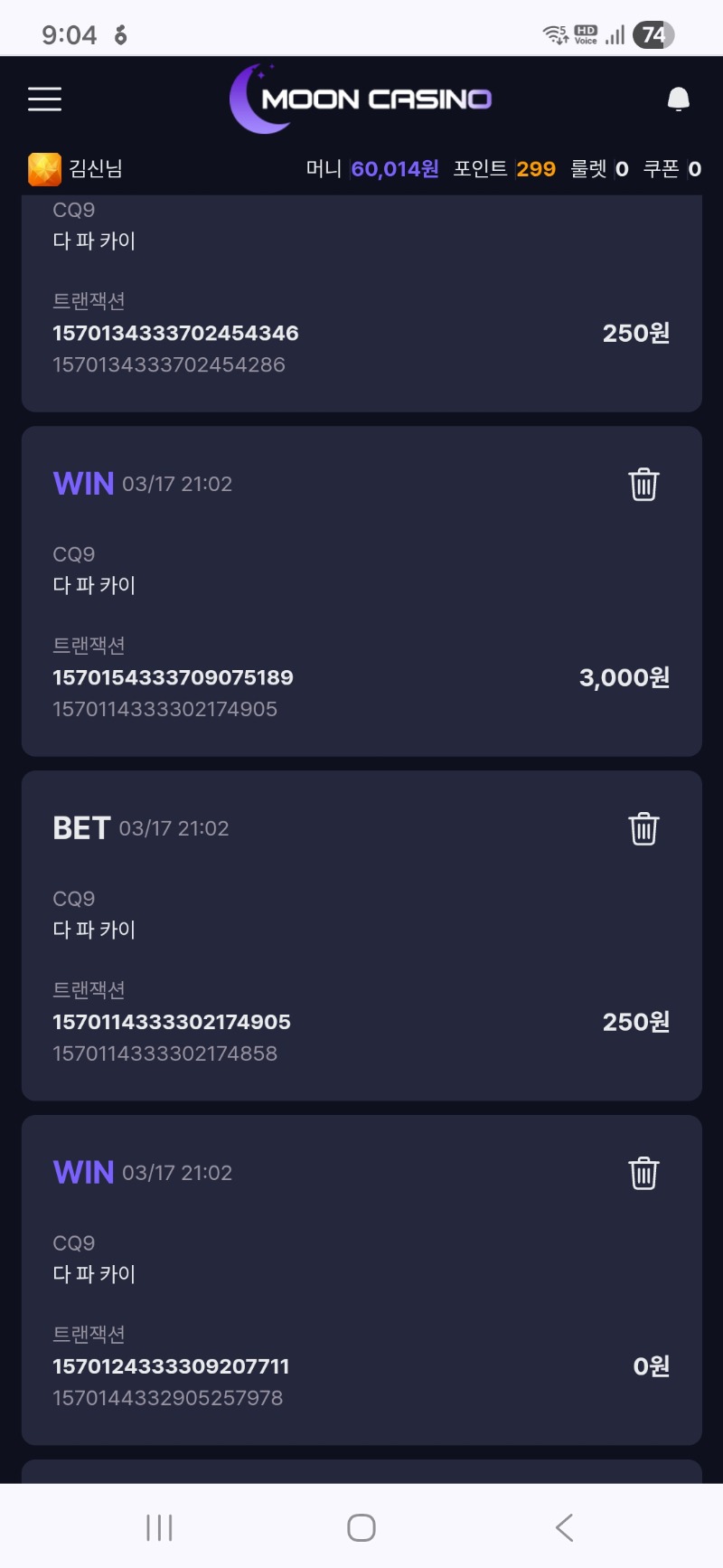Screen dimensions: 723x1568
Task: Open the hamburger navigation menu
Action: click(x=44, y=99)
